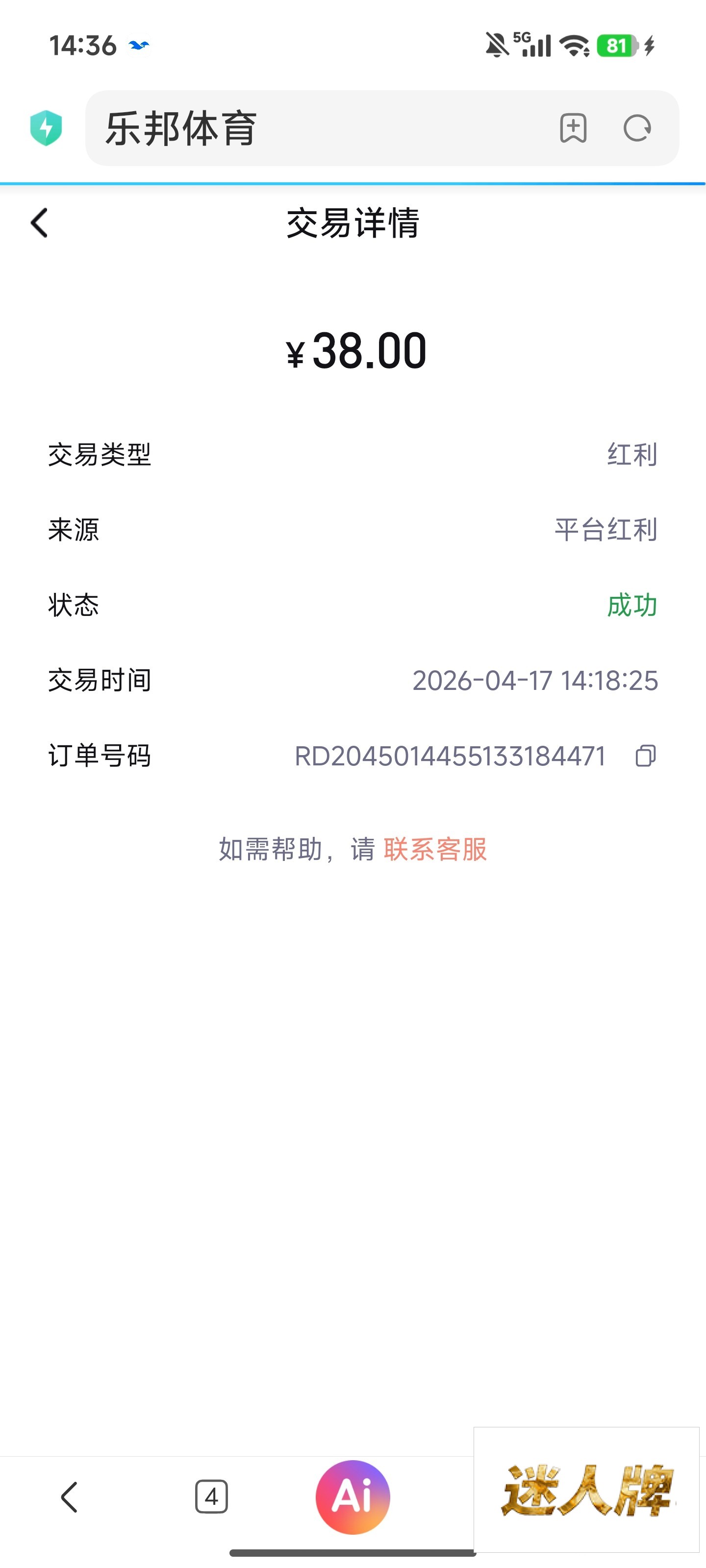Reload the current page
Image resolution: width=706 pixels, height=1568 pixels.
(x=637, y=128)
